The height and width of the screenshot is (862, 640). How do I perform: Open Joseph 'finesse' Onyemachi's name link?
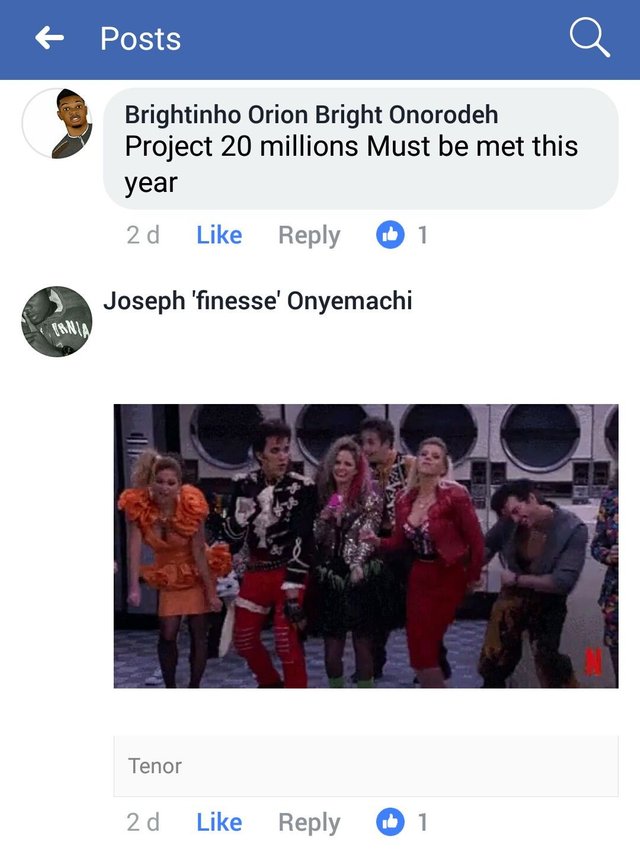pos(257,300)
